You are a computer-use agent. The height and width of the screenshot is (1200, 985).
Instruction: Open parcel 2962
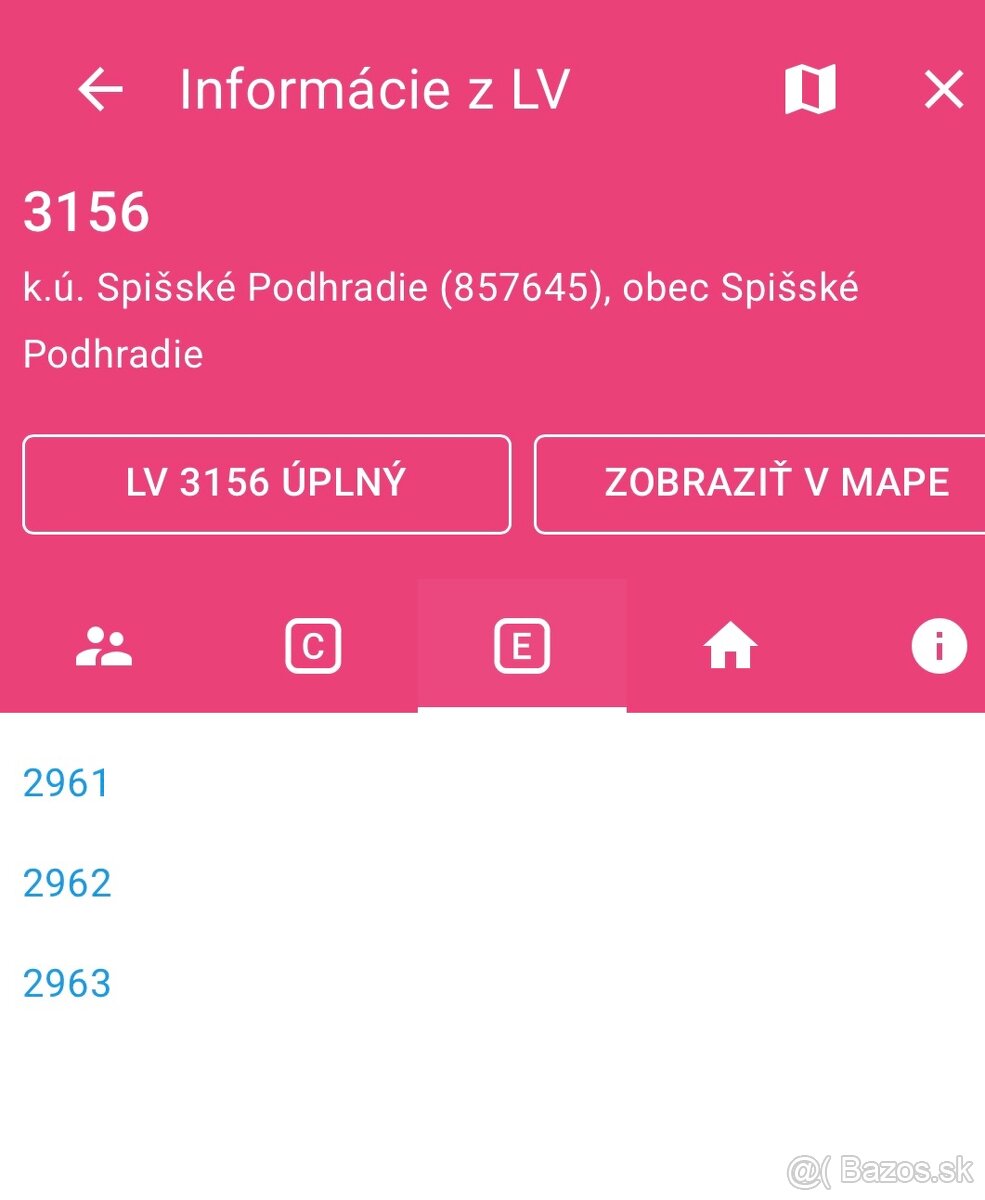click(x=67, y=883)
